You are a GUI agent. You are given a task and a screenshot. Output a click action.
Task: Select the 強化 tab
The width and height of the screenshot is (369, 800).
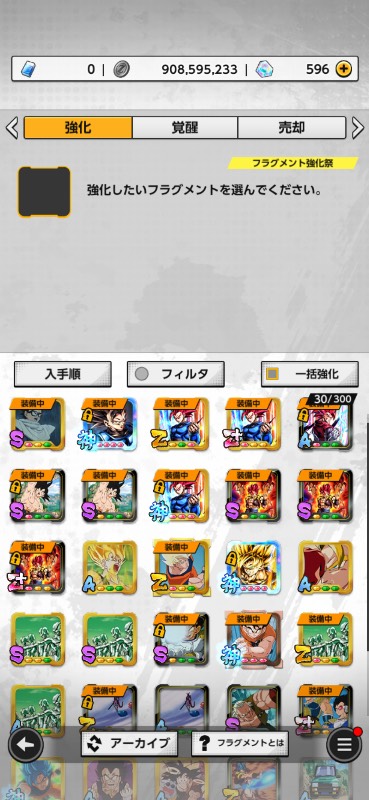click(x=78, y=127)
